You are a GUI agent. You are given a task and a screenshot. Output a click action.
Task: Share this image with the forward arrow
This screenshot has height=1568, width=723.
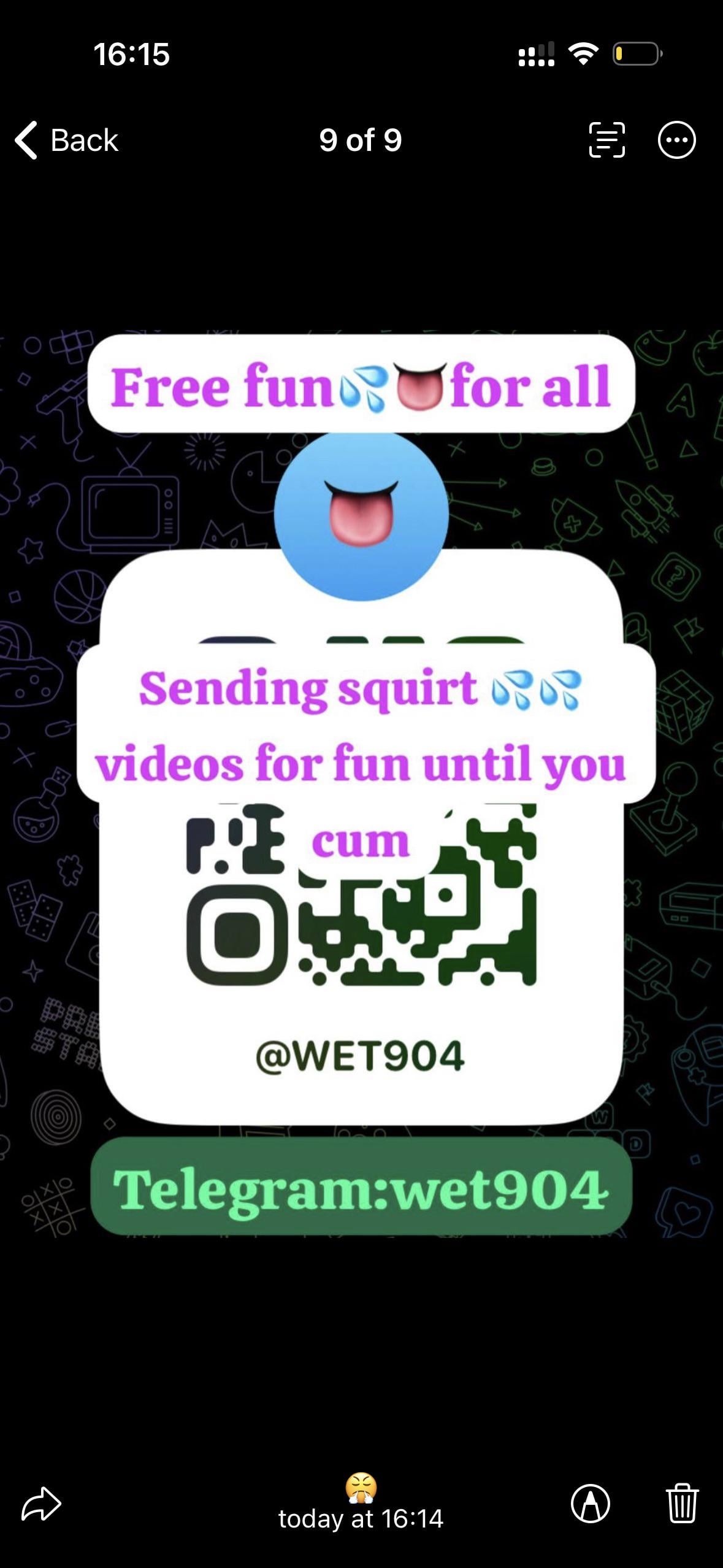tap(41, 1504)
